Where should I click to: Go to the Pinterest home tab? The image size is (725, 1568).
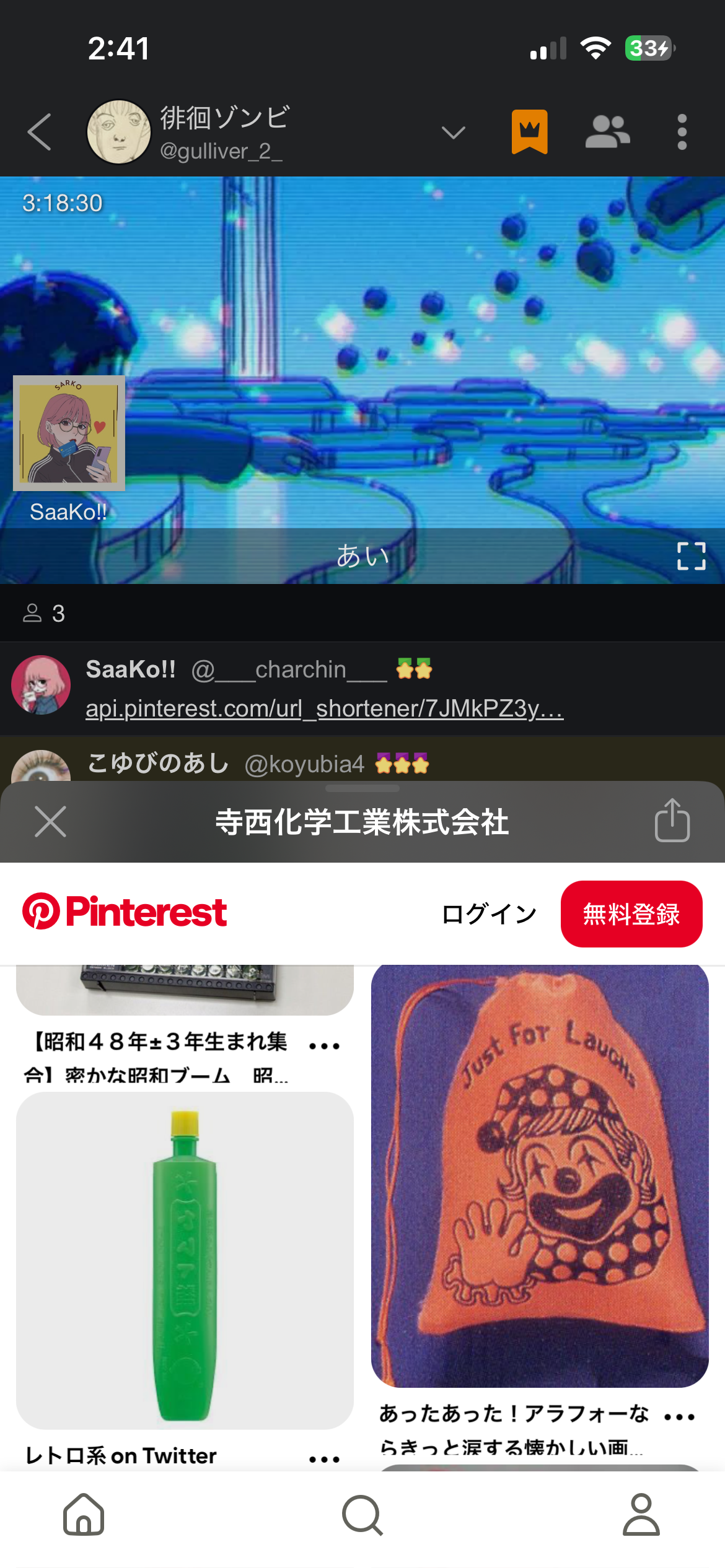click(x=84, y=1515)
